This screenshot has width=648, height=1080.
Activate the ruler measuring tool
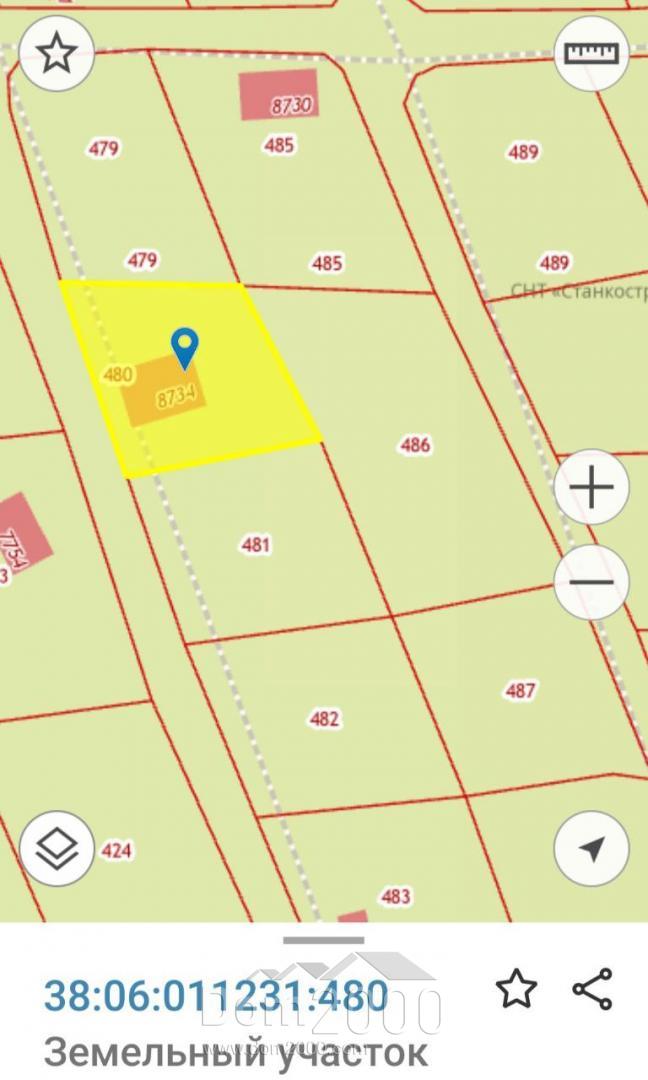[592, 53]
